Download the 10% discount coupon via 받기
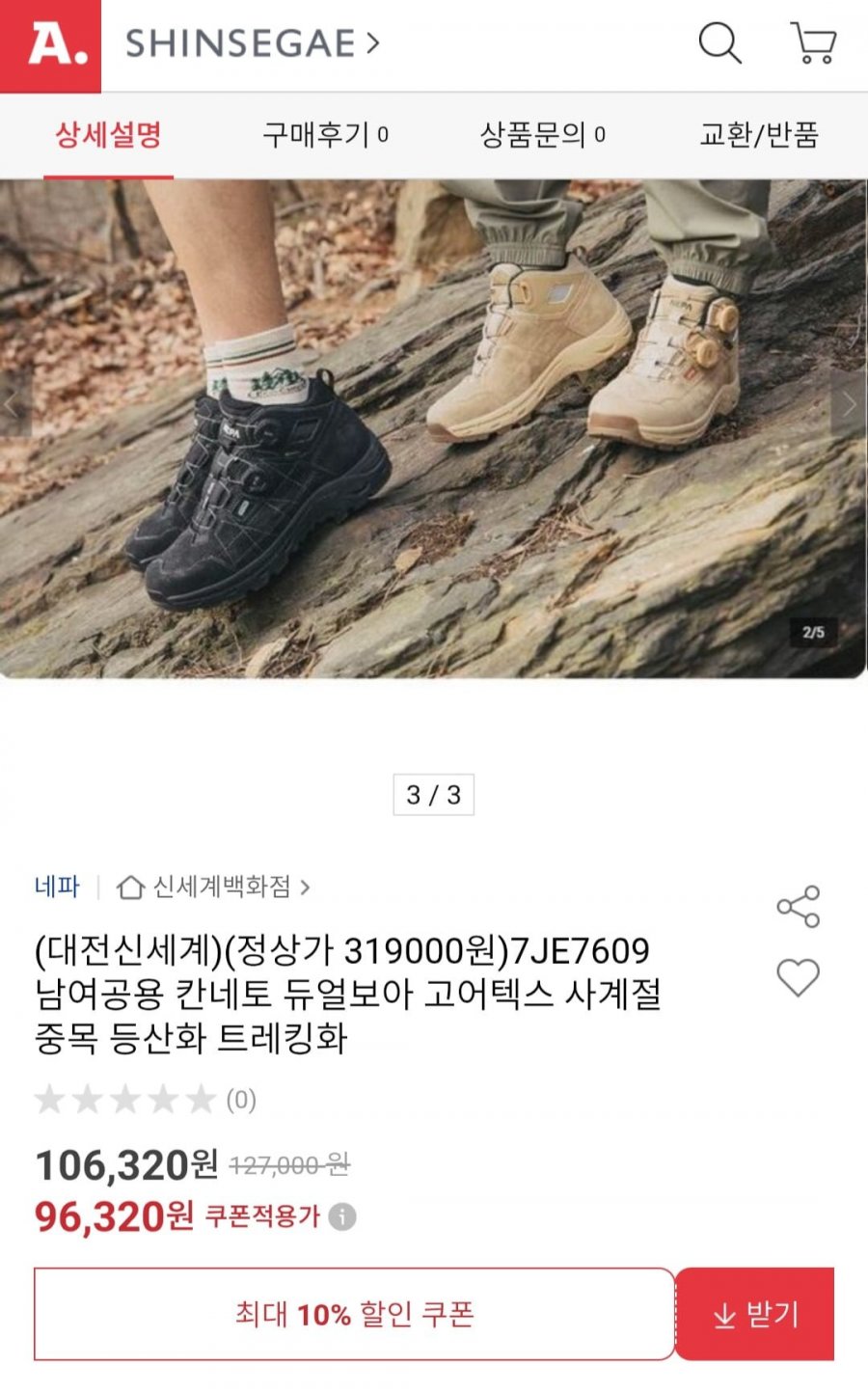This screenshot has width=868, height=1393. 755,1314
